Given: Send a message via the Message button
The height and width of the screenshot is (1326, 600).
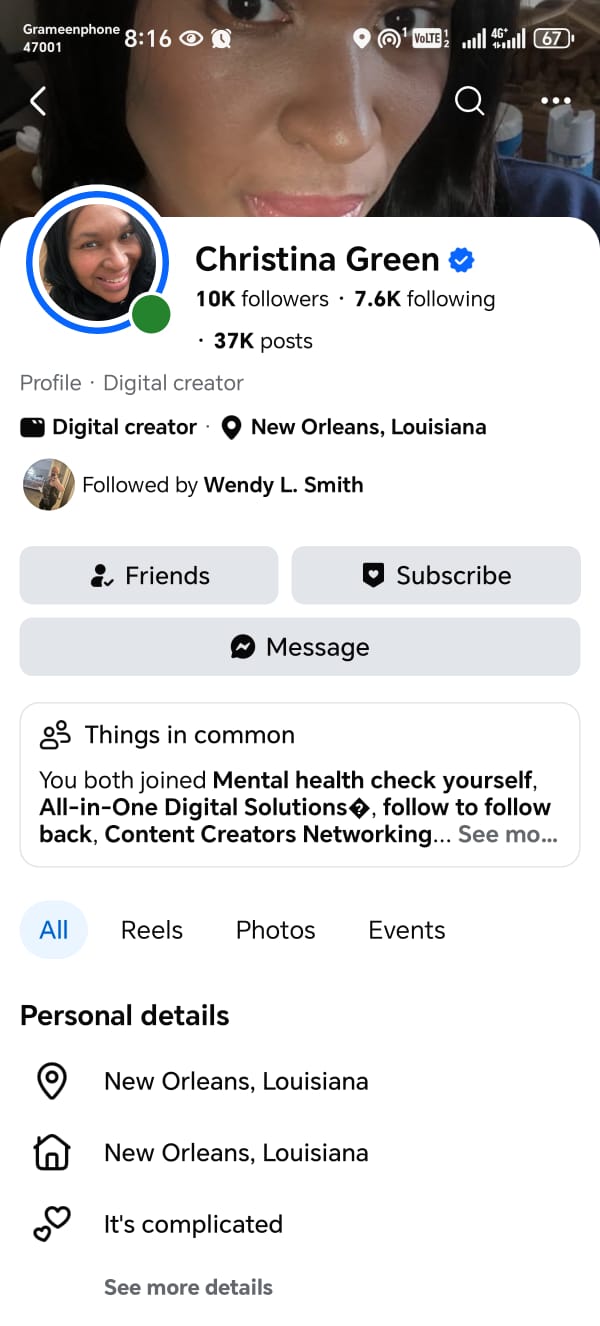Looking at the screenshot, I should tap(300, 647).
